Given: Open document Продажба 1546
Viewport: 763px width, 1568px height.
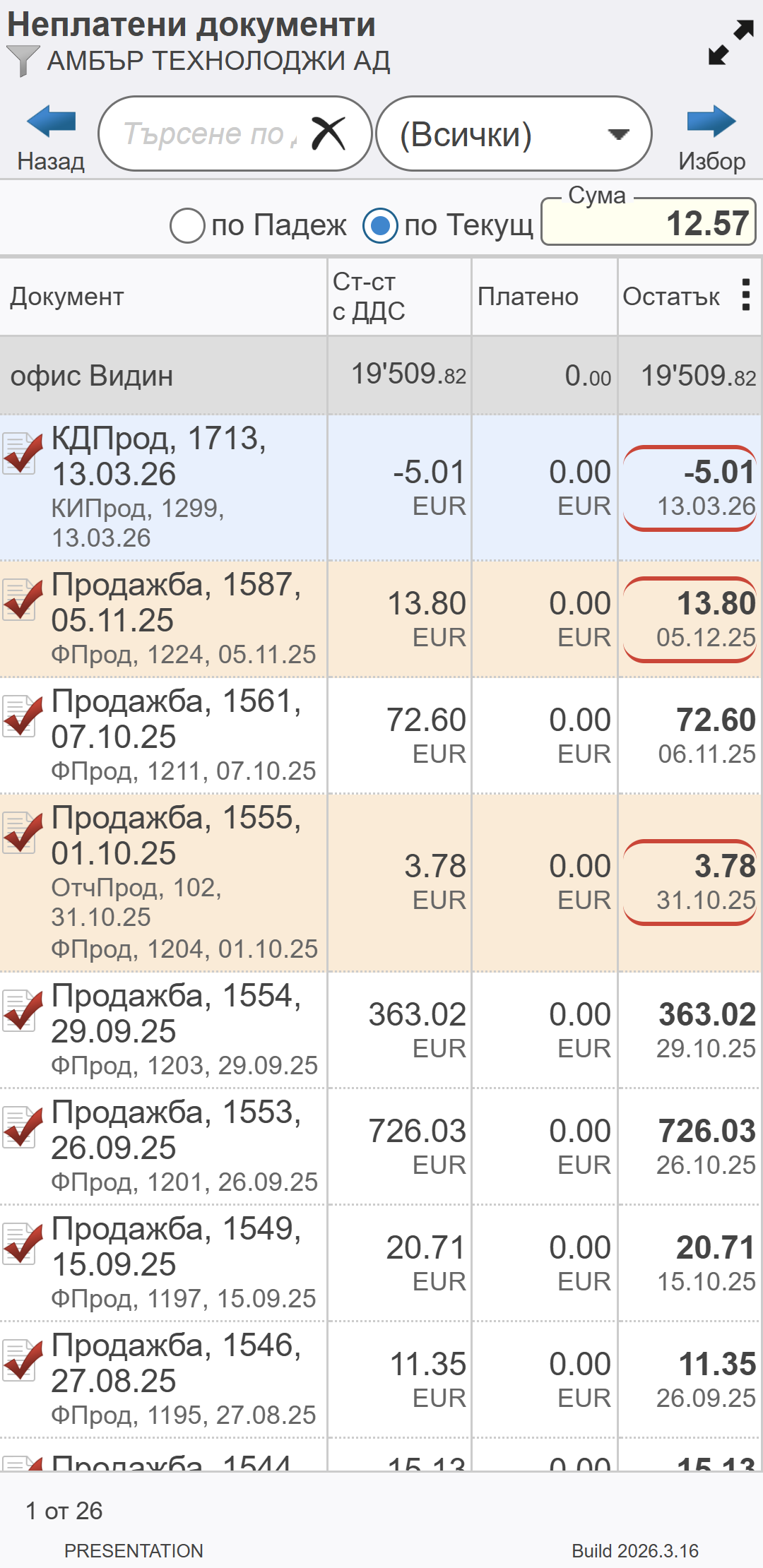Looking at the screenshot, I should (177, 1365).
